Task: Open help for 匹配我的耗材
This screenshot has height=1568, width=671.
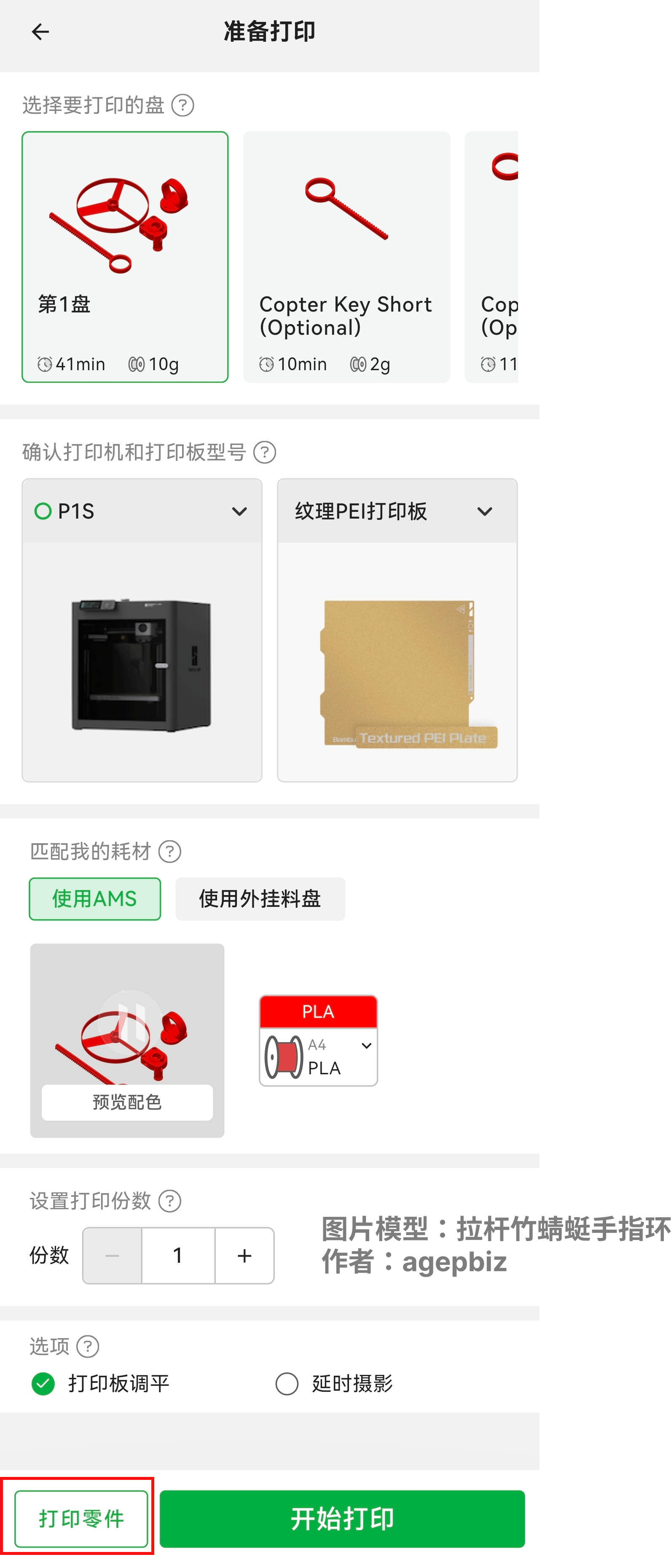Action: (x=170, y=852)
